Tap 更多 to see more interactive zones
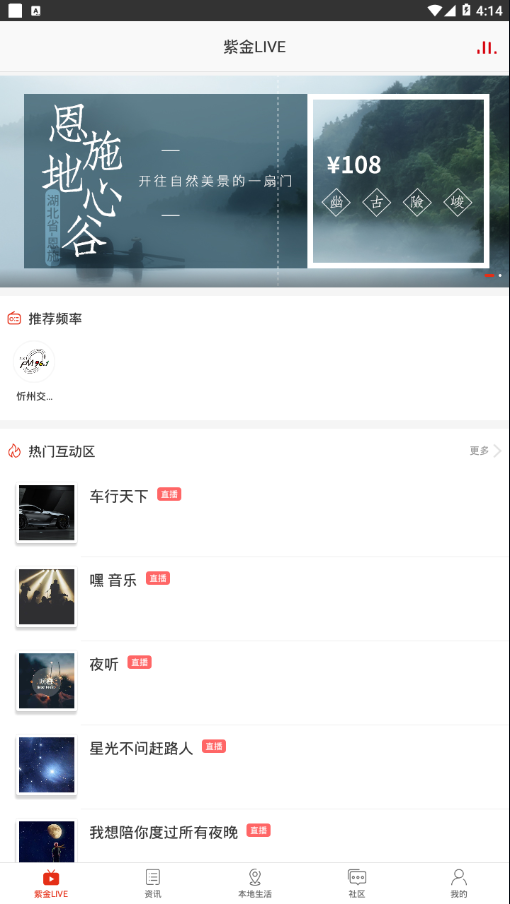The width and height of the screenshot is (510, 904). (485, 451)
